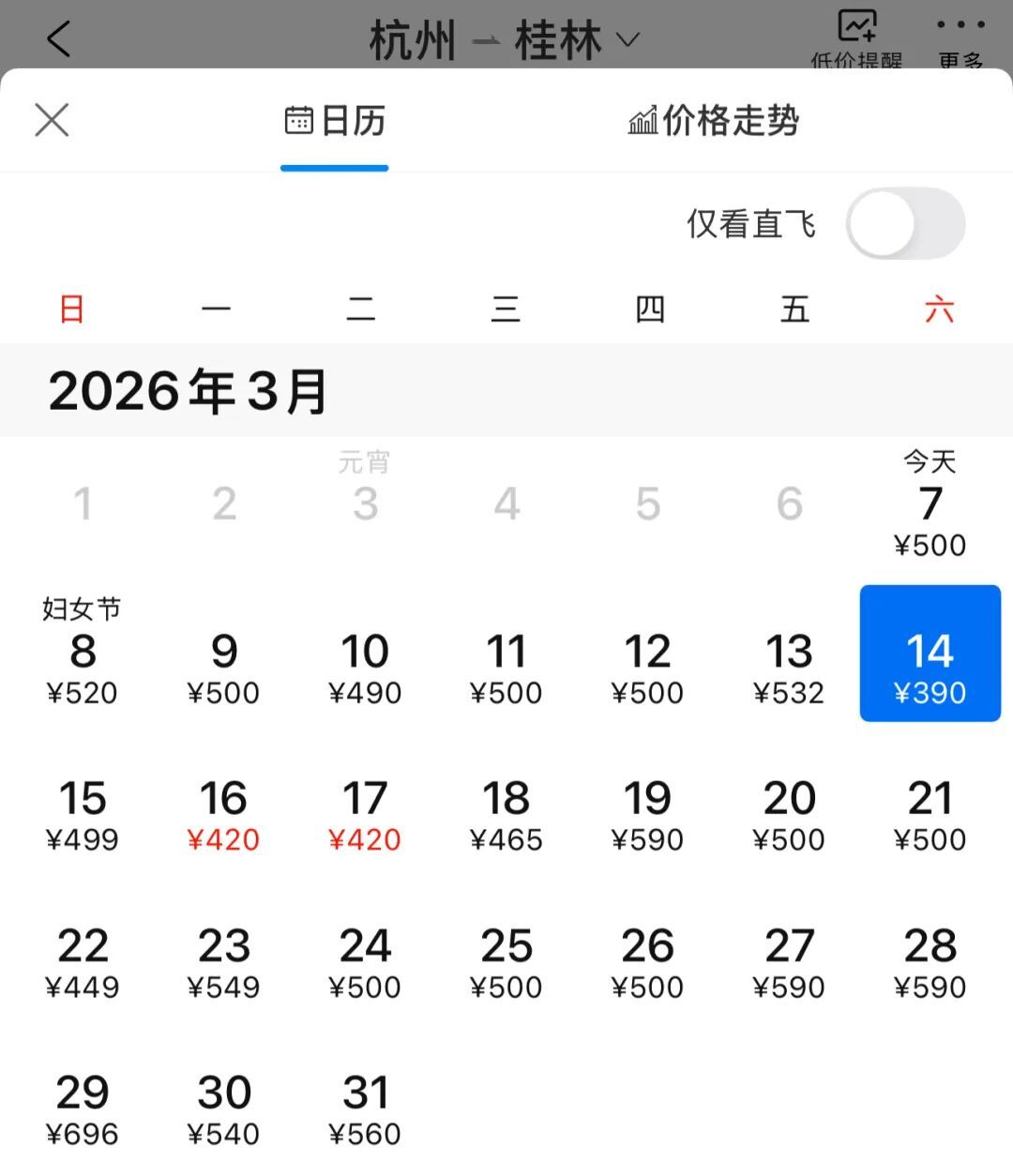Enable the 仅看直飞 direct-flight switch
Screen dimensions: 1013x1176
click(x=905, y=223)
